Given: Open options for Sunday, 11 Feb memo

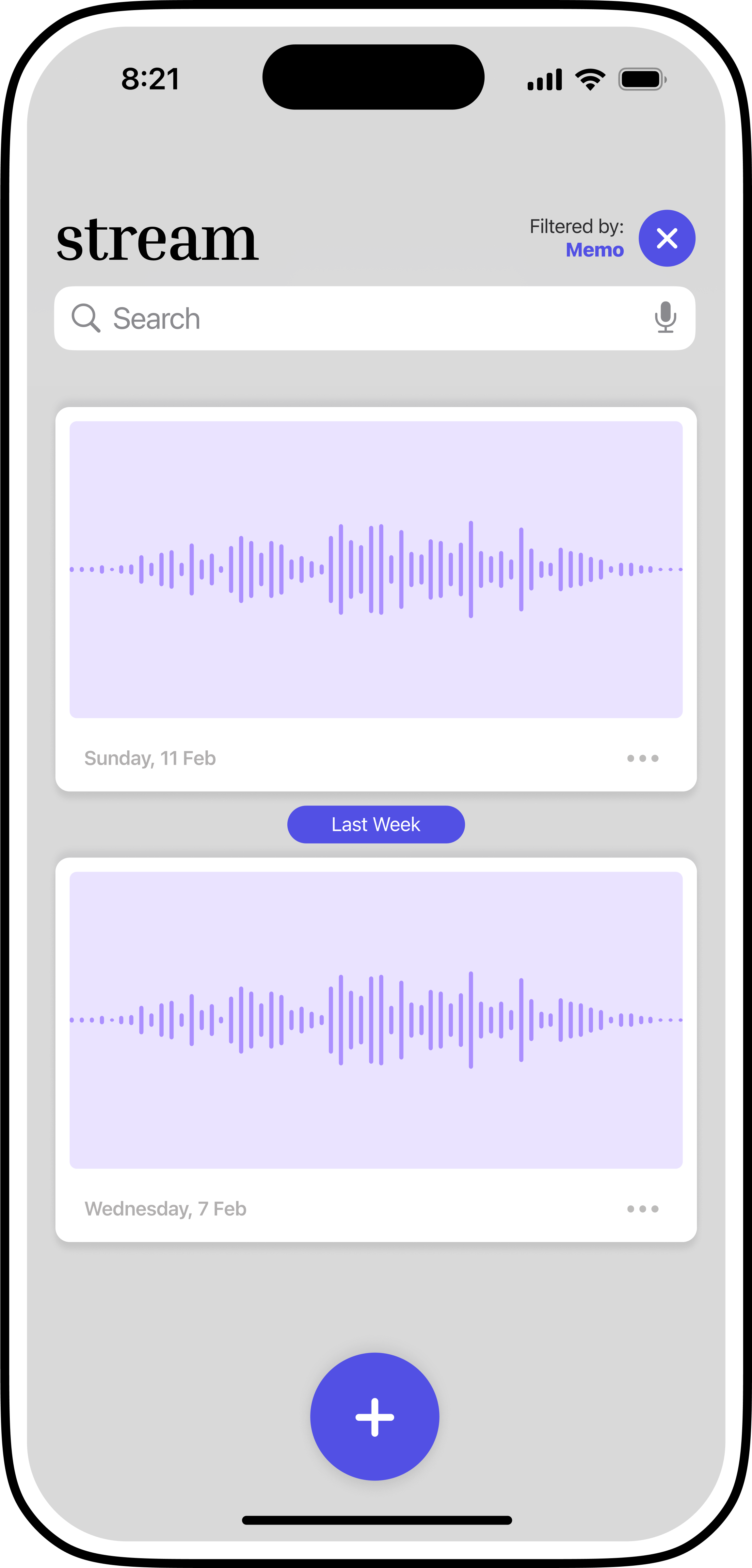Looking at the screenshot, I should click(643, 758).
